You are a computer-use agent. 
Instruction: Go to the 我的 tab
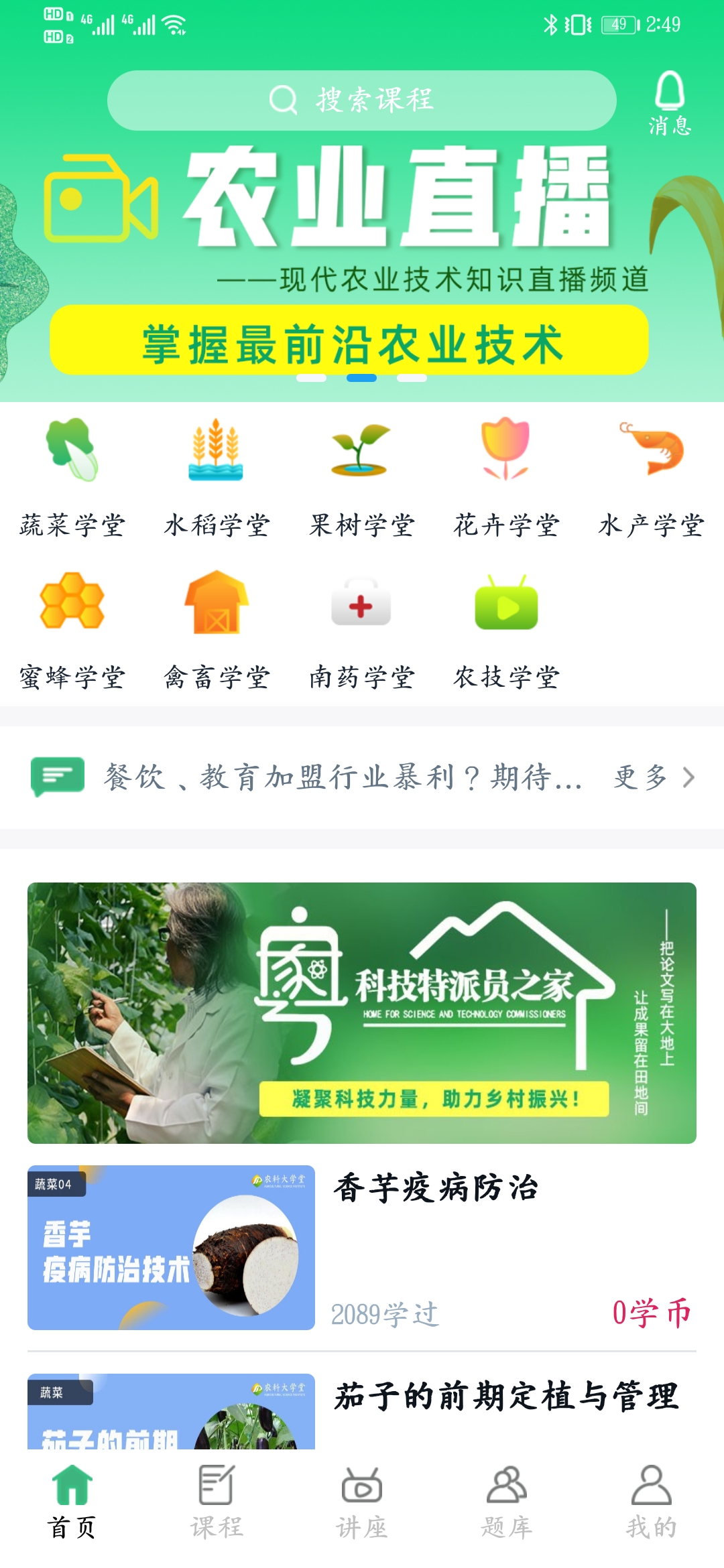pos(651,1501)
